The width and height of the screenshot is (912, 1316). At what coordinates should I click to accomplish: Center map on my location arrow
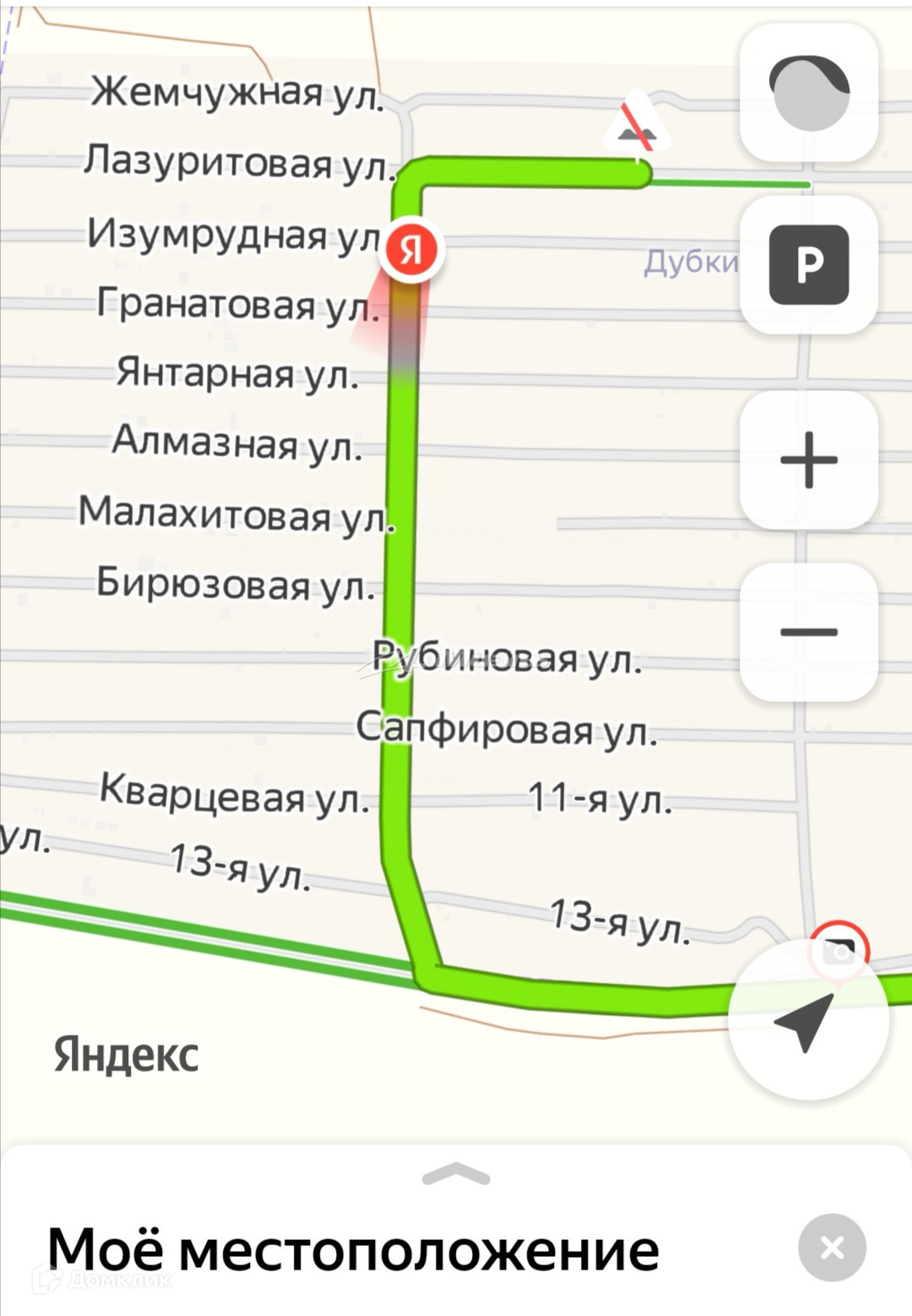click(806, 1020)
